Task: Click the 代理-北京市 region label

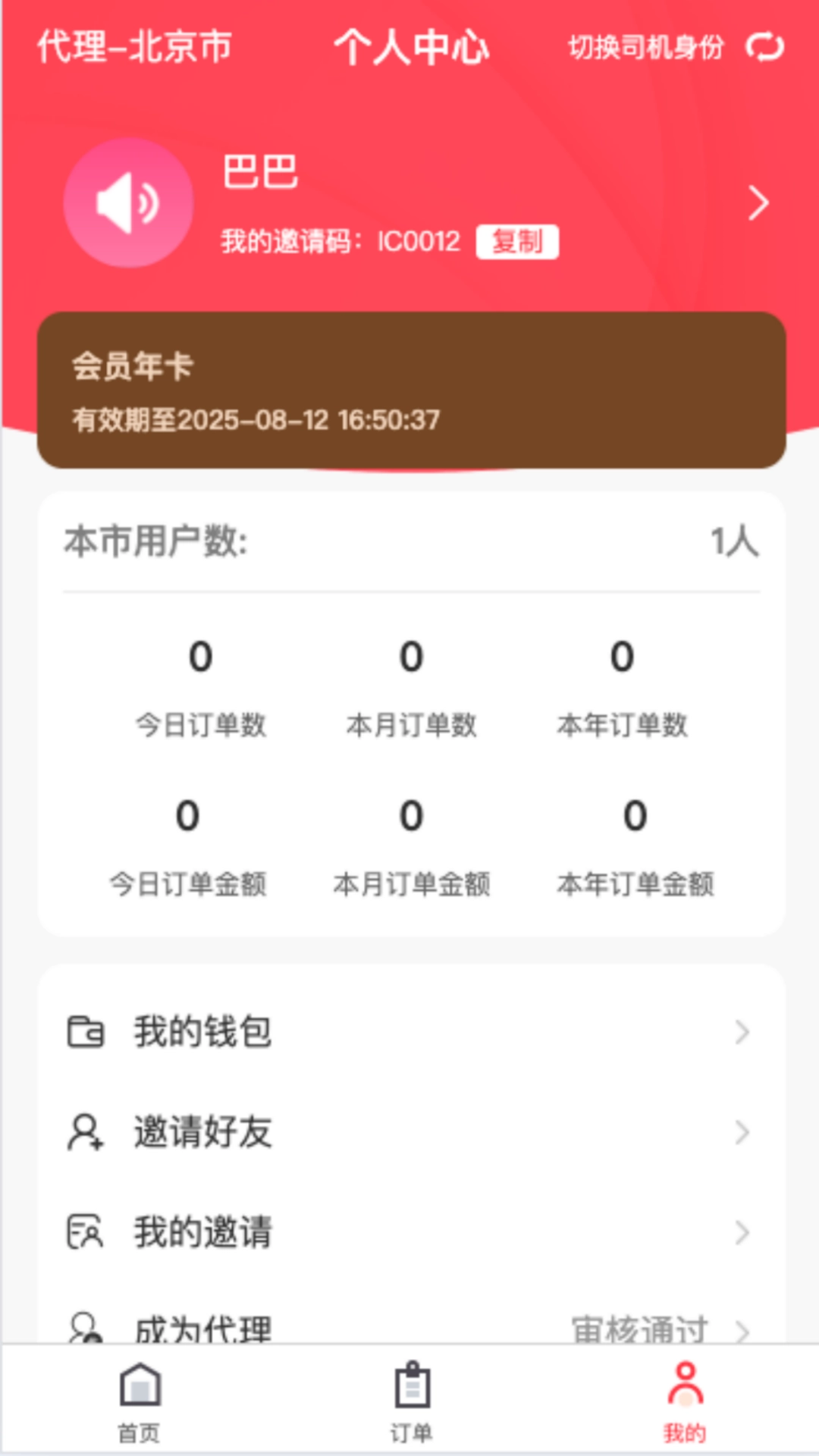Action: click(x=135, y=47)
